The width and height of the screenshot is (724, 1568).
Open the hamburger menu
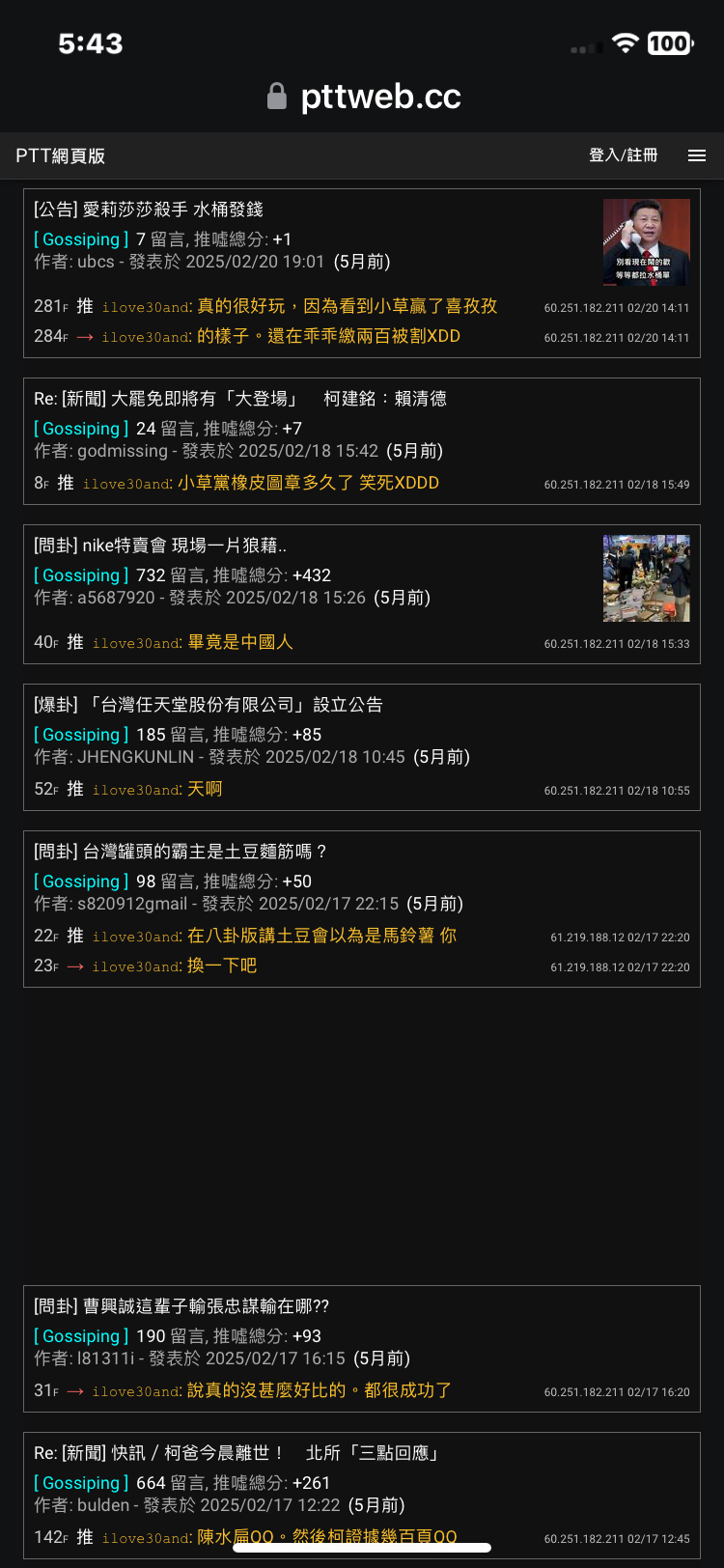point(696,155)
